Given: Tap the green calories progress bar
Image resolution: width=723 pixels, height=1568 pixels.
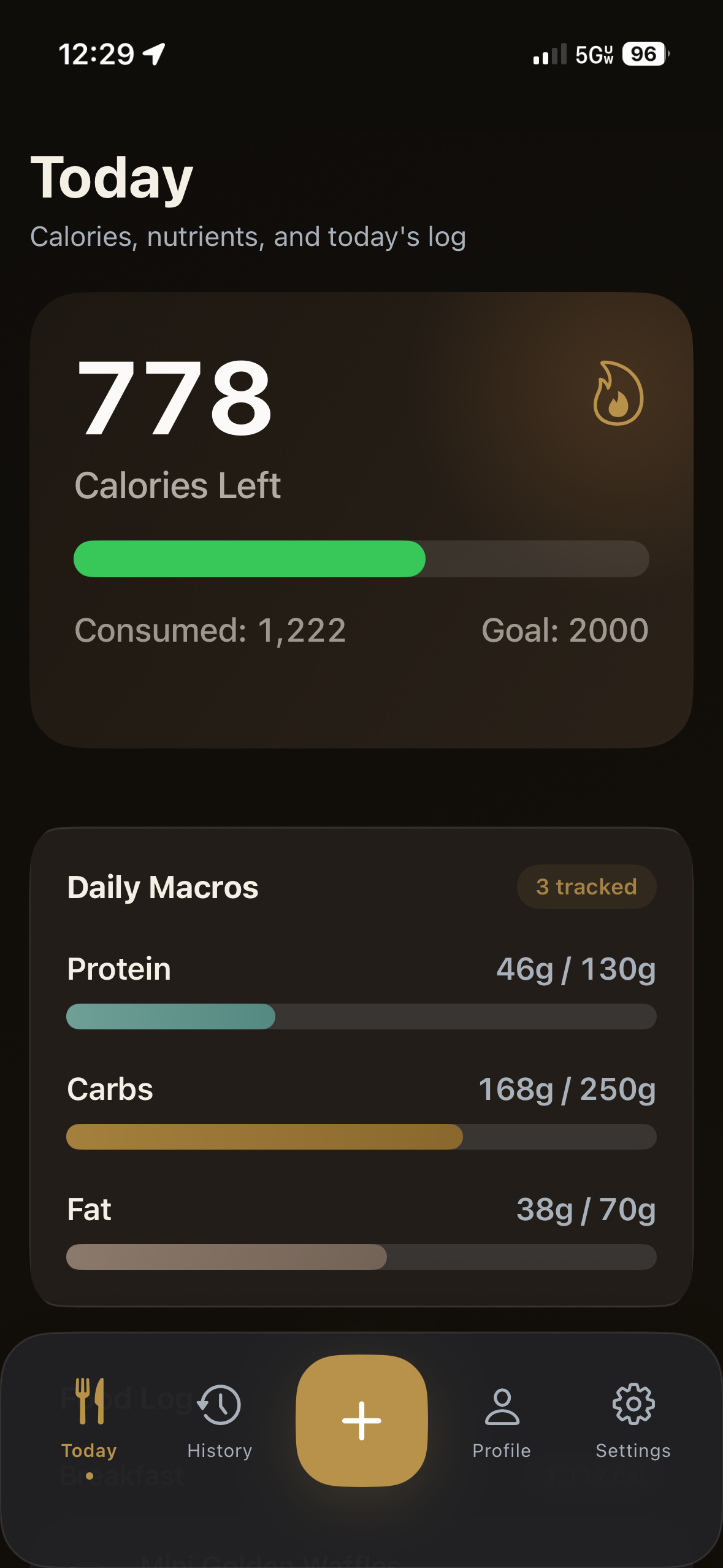Looking at the screenshot, I should 361,558.
